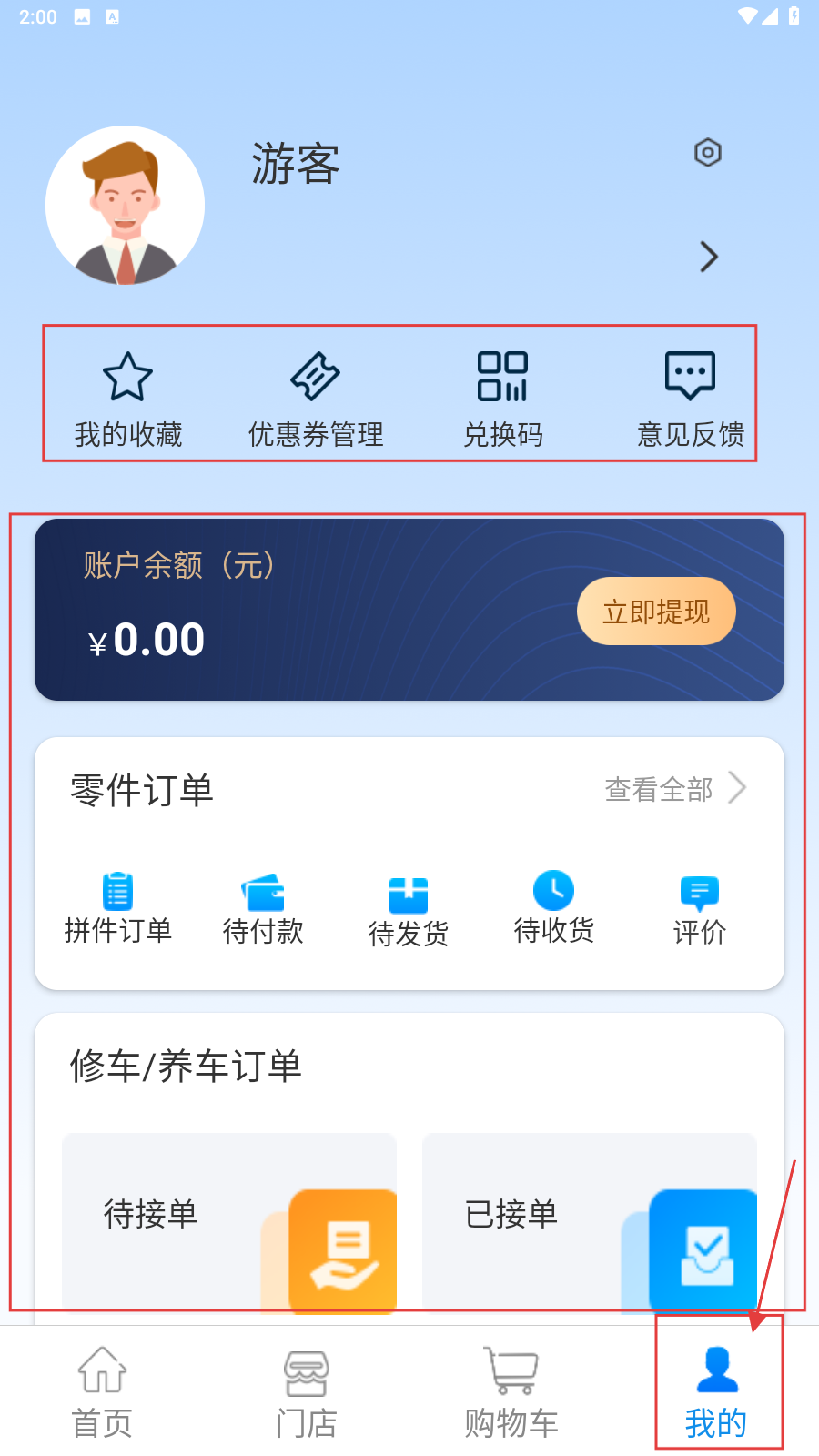Open 评价 order reviews
This screenshot has height=1456, width=819.
click(699, 910)
